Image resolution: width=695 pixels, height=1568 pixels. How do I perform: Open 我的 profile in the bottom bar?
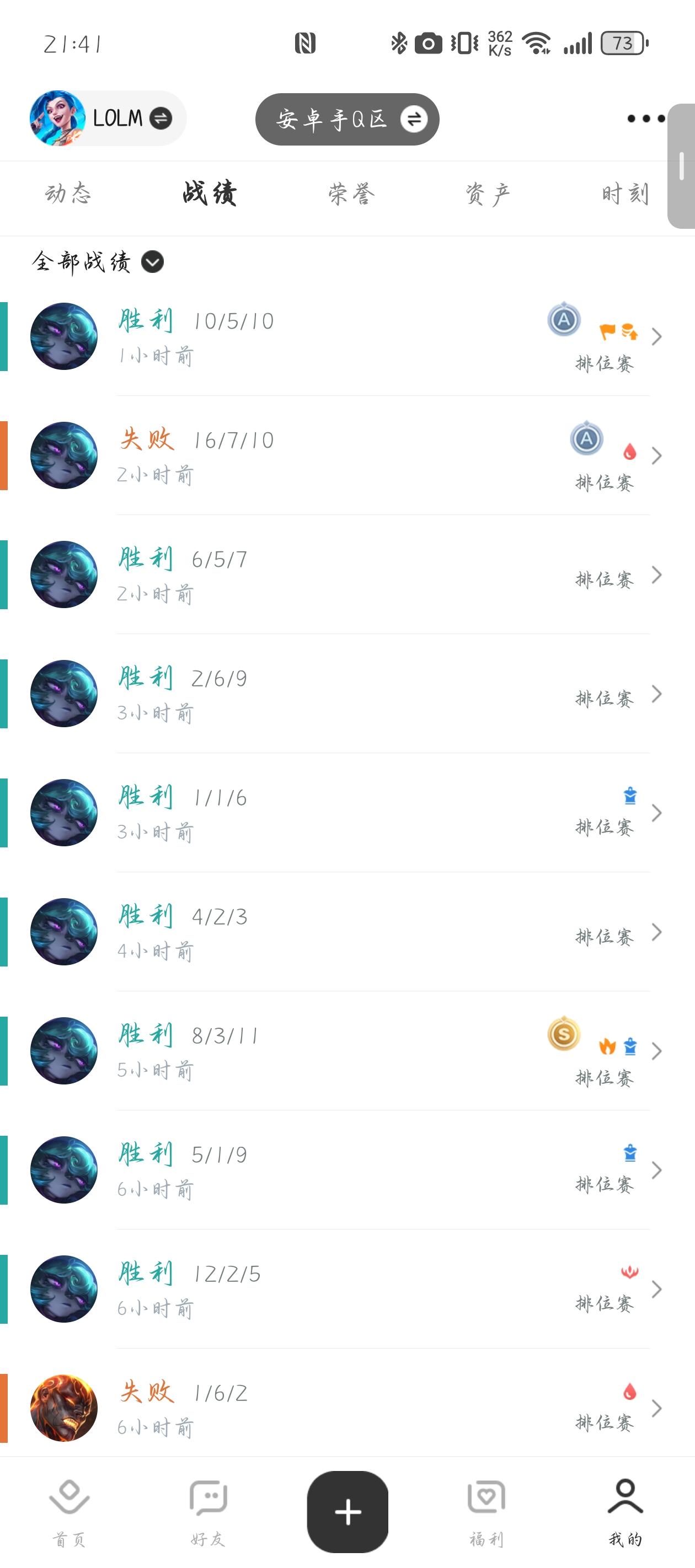[x=623, y=1503]
